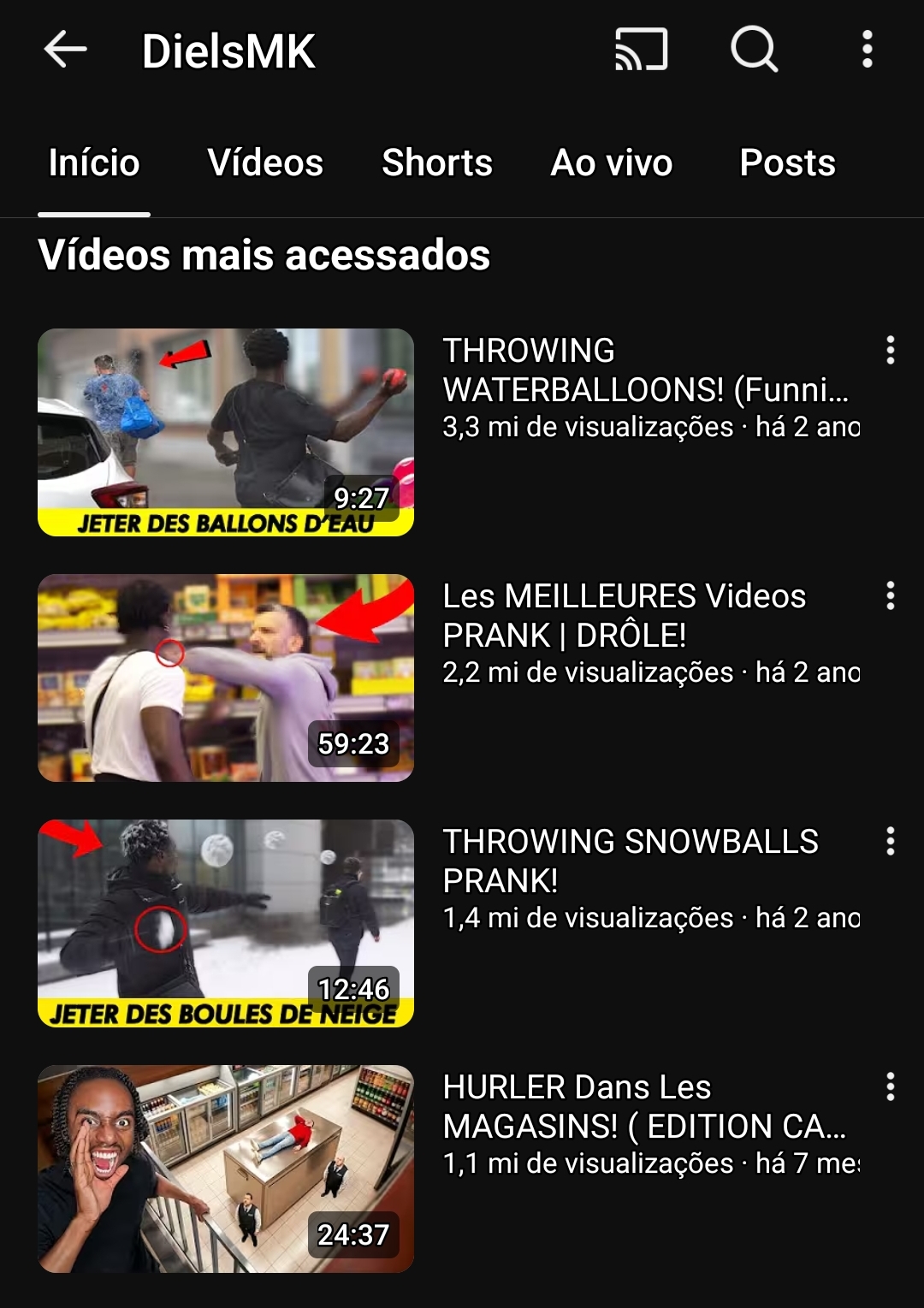Switch to the Vídeos tab
The height and width of the screenshot is (1308, 924).
coord(265,163)
